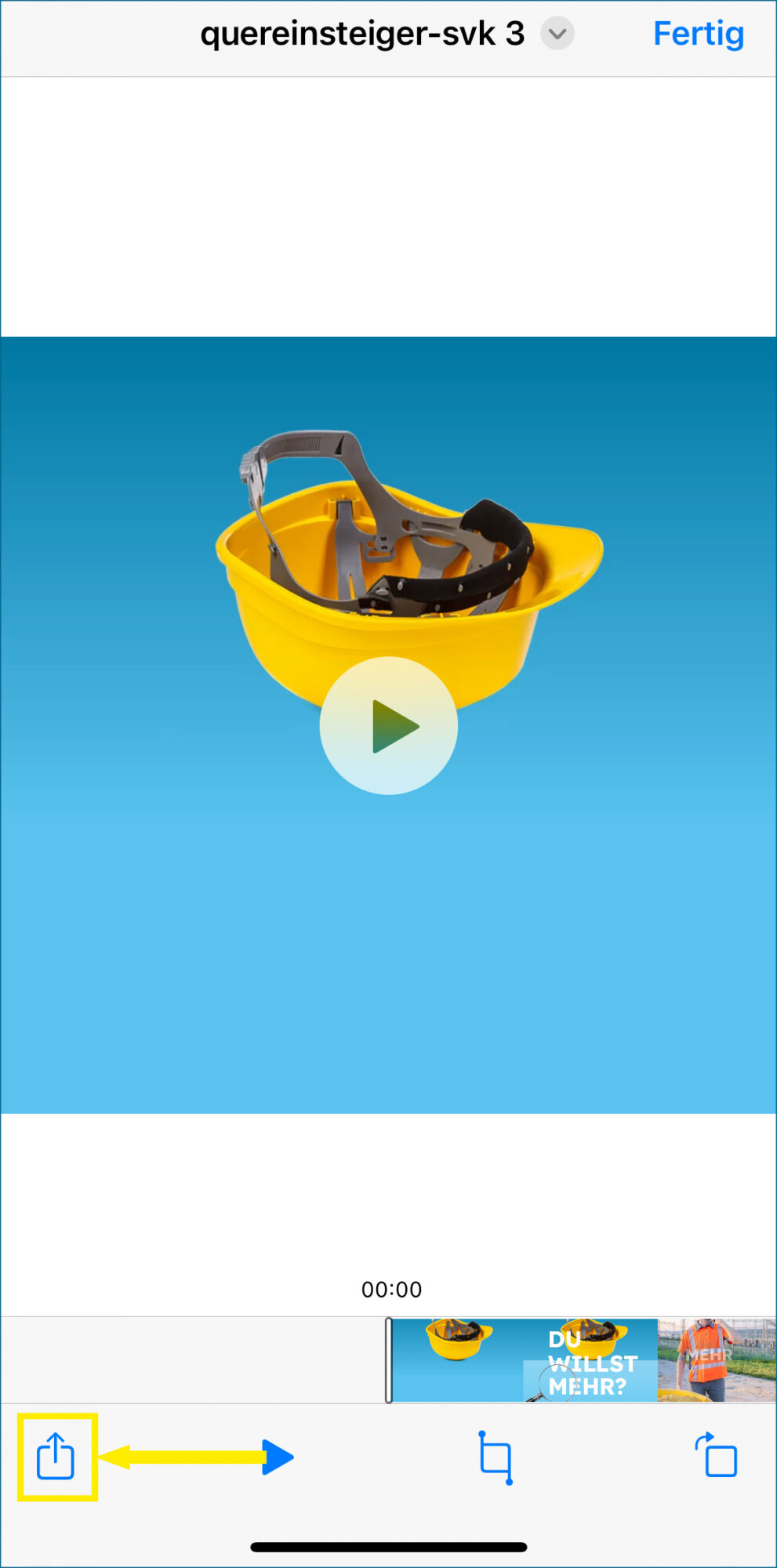Expand the quereinsteiger-svk 3 title dropdown
The height and width of the screenshot is (1568, 777).
click(557, 34)
